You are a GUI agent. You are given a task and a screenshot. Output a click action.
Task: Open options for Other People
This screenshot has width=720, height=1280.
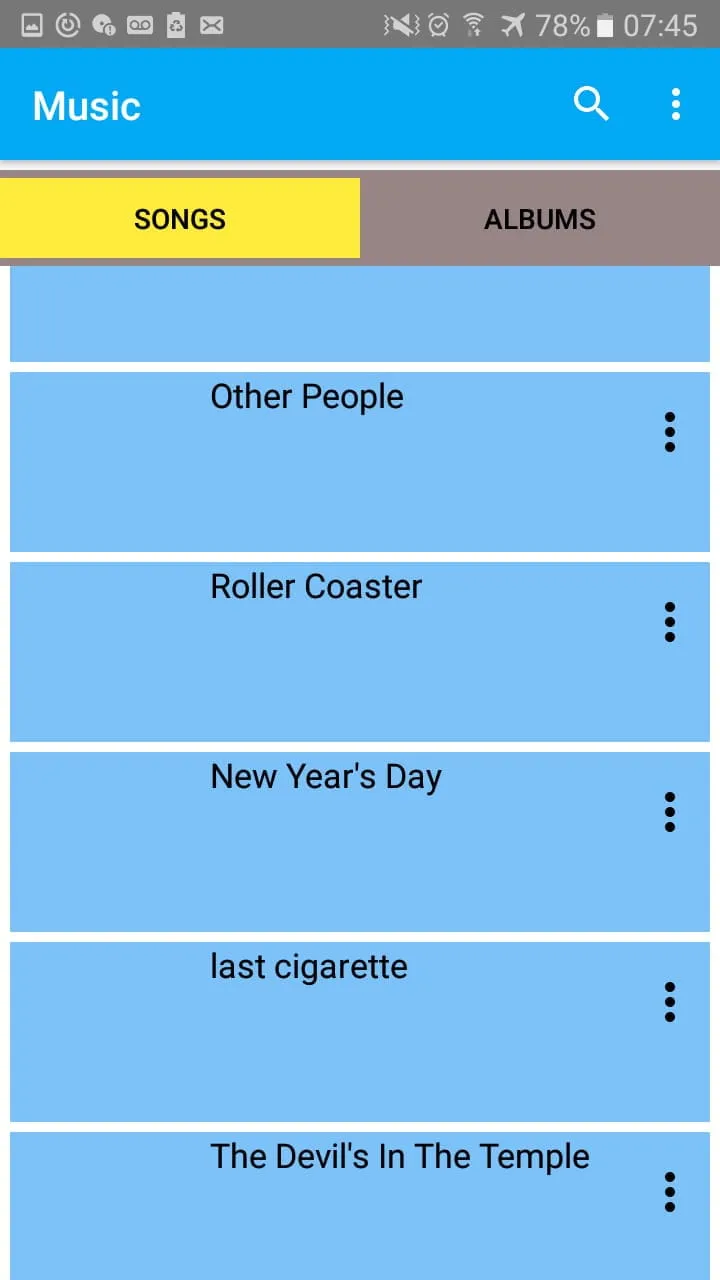coord(670,432)
